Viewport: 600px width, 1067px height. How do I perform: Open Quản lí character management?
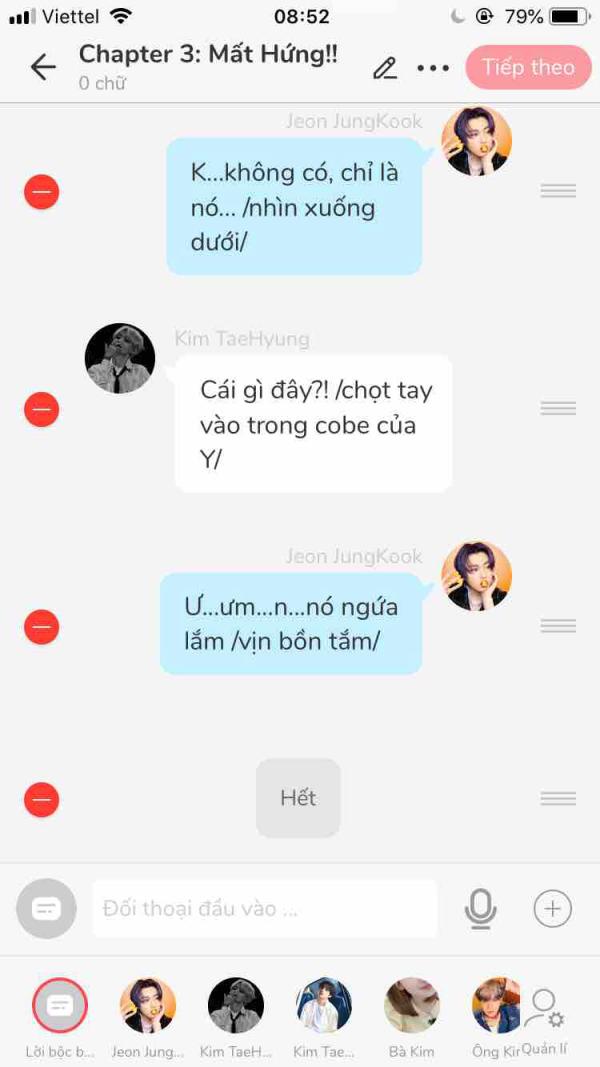[x=544, y=1022]
